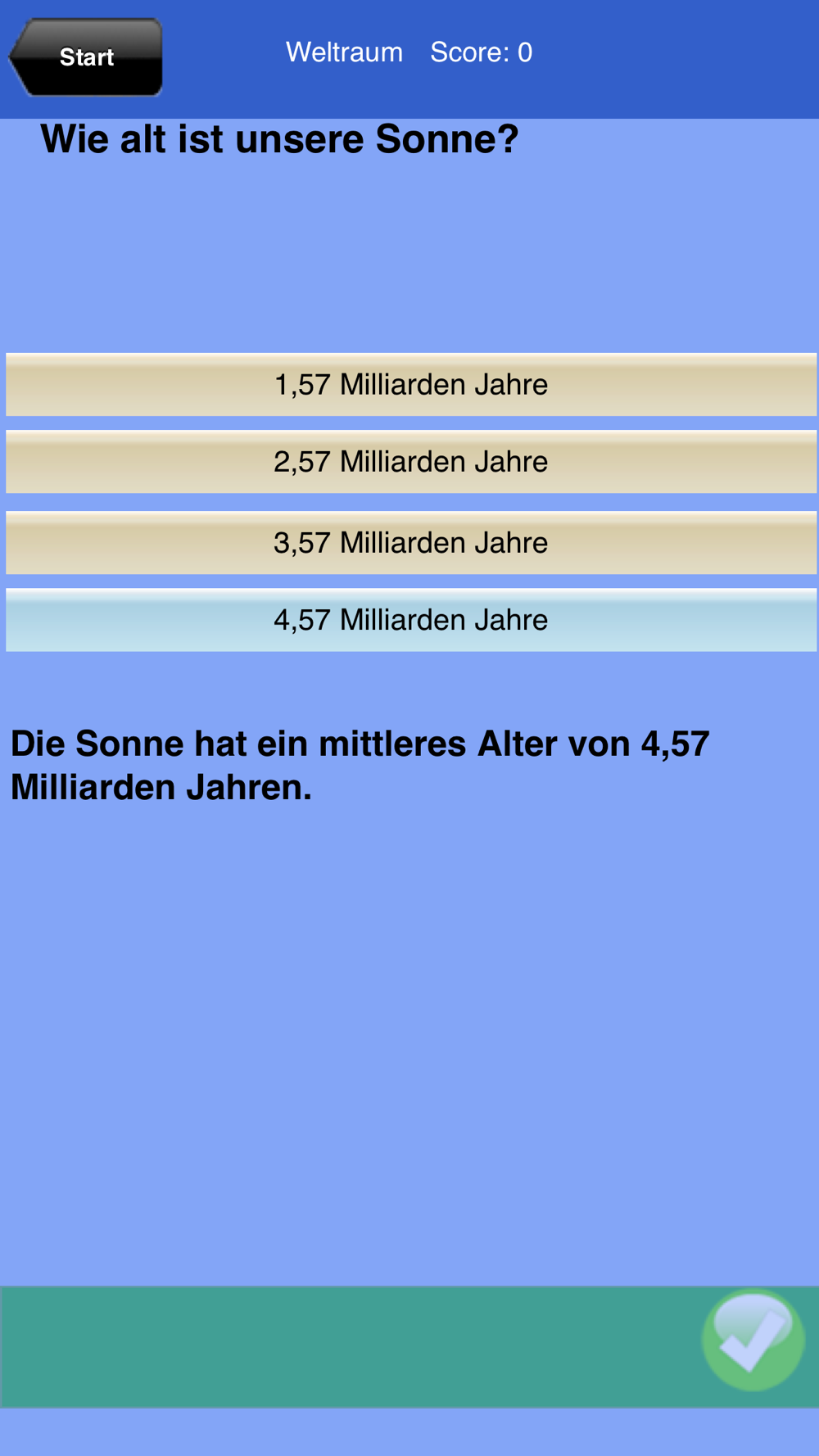This screenshot has height=1456, width=819.
Task: Confirm with the green checkmark icon
Action: tap(753, 1341)
